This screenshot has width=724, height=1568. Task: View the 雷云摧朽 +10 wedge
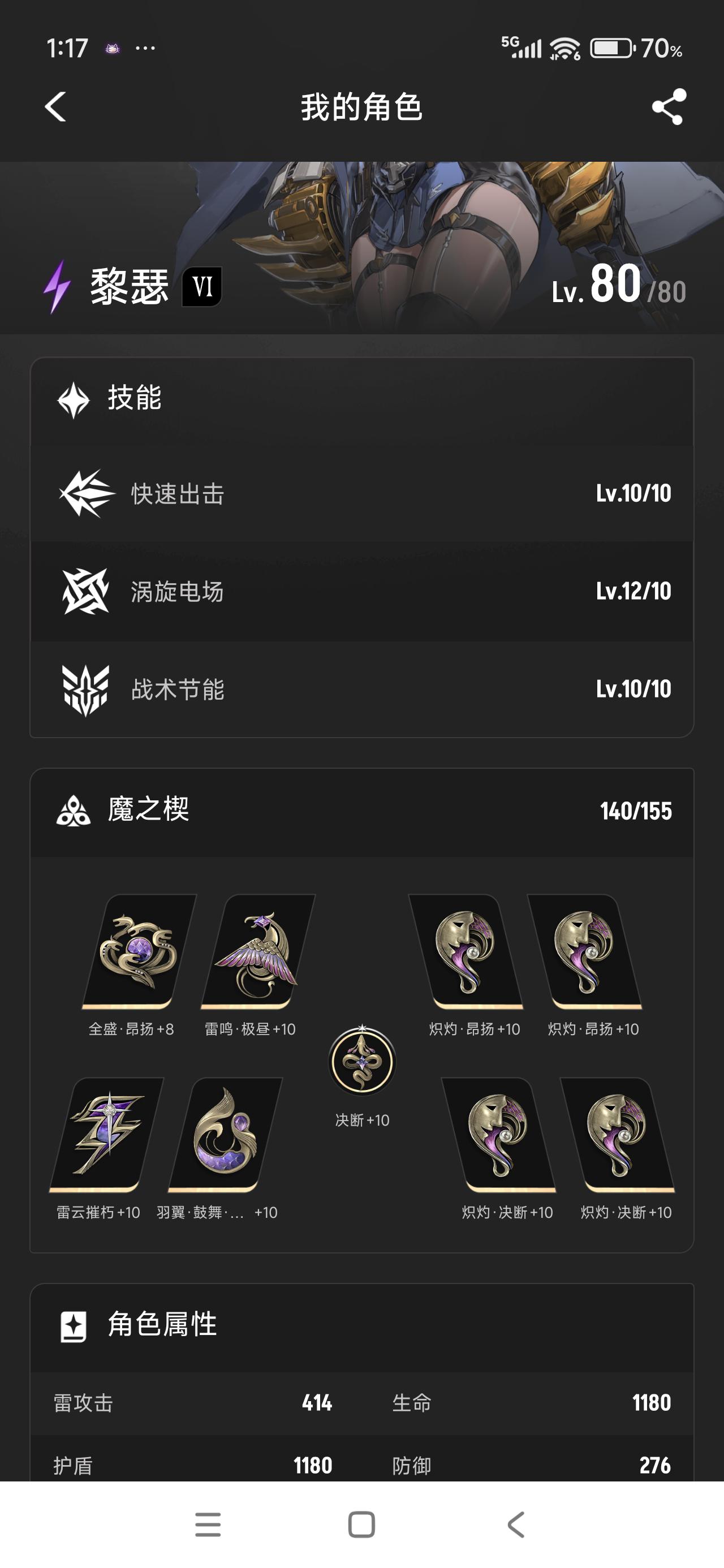point(106,1135)
